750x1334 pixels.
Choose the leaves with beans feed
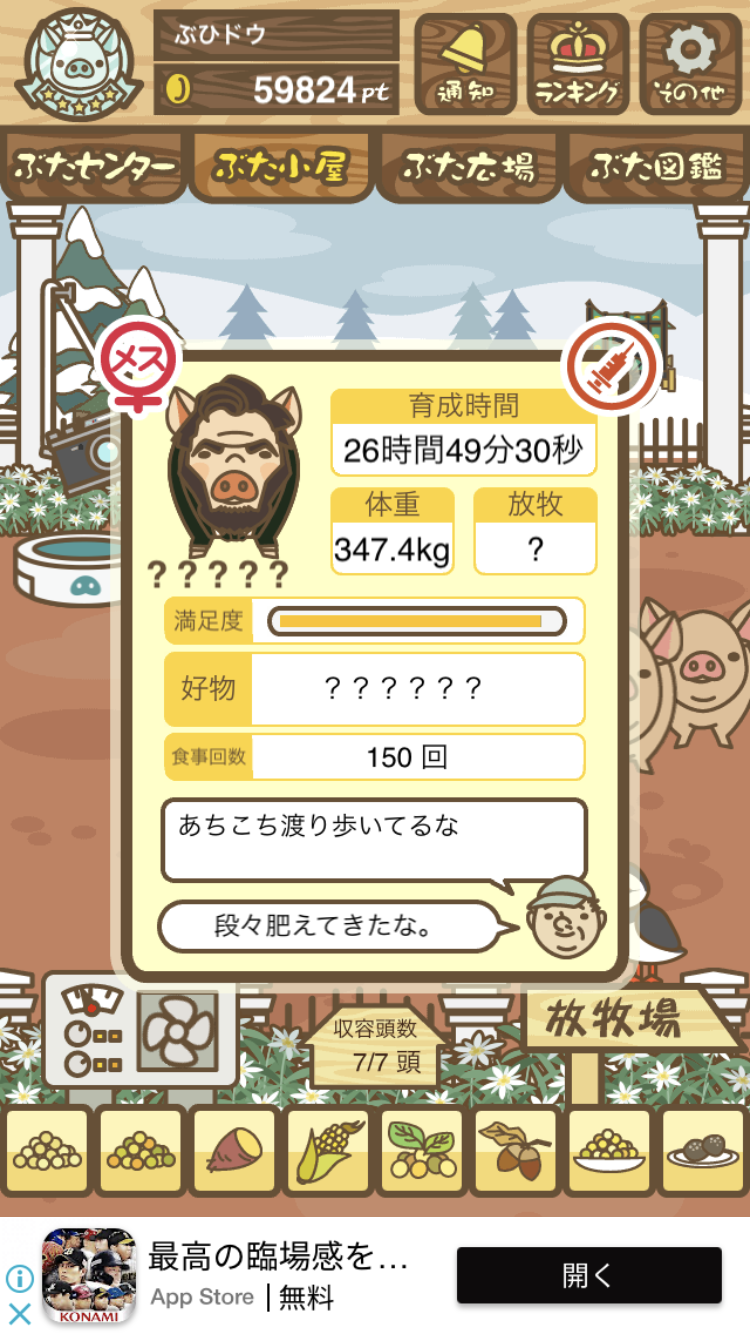pyautogui.click(x=421, y=1152)
